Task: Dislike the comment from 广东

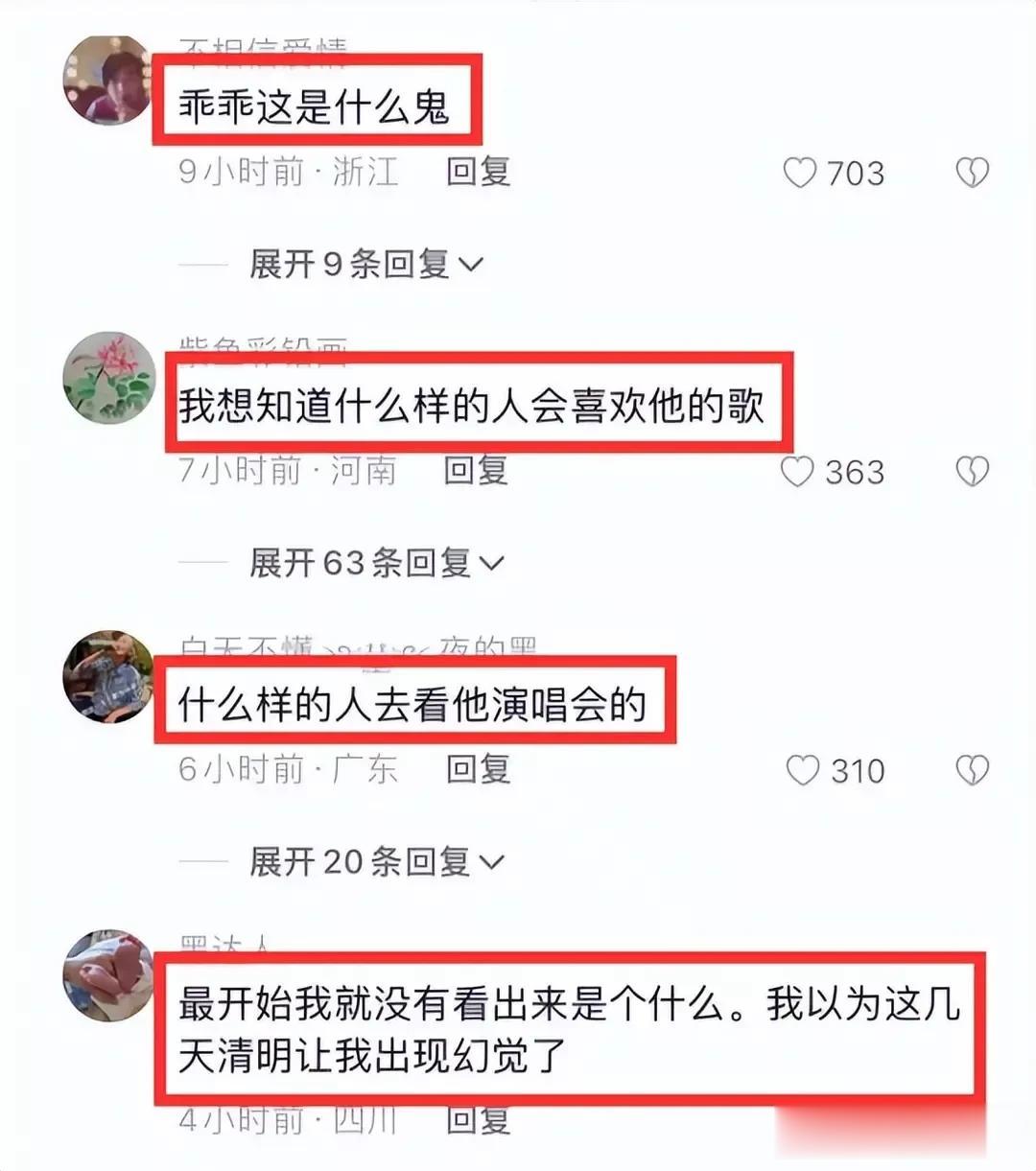Action: [972, 770]
